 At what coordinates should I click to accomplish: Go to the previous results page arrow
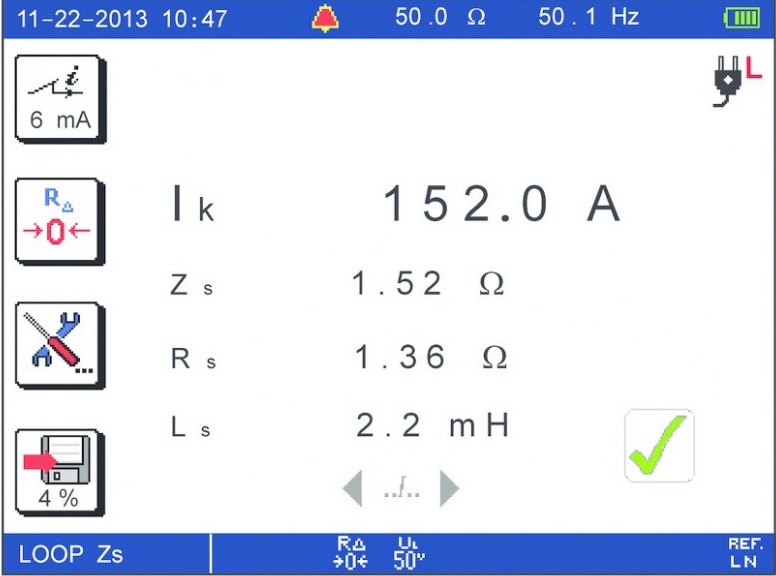[352, 487]
